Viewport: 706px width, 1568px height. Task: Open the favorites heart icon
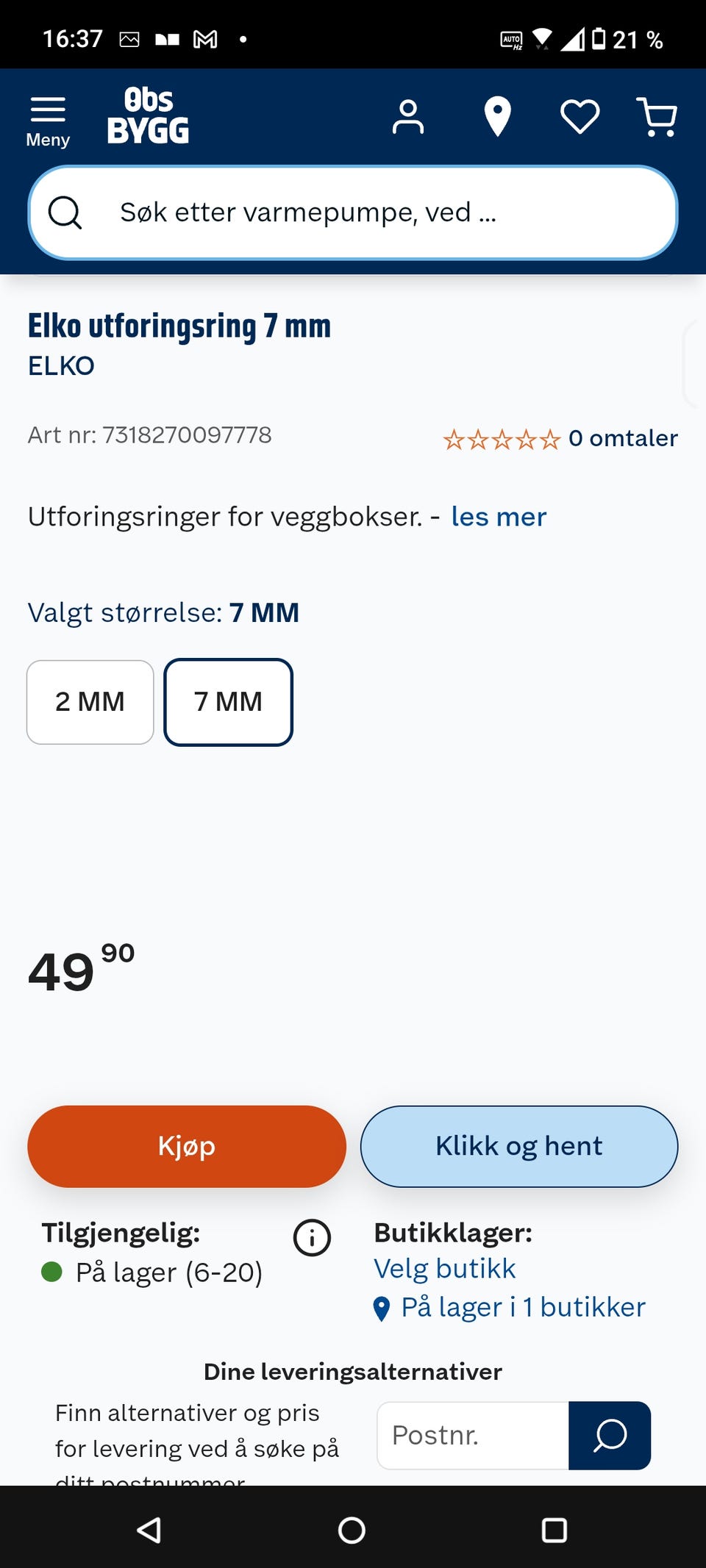coord(580,115)
